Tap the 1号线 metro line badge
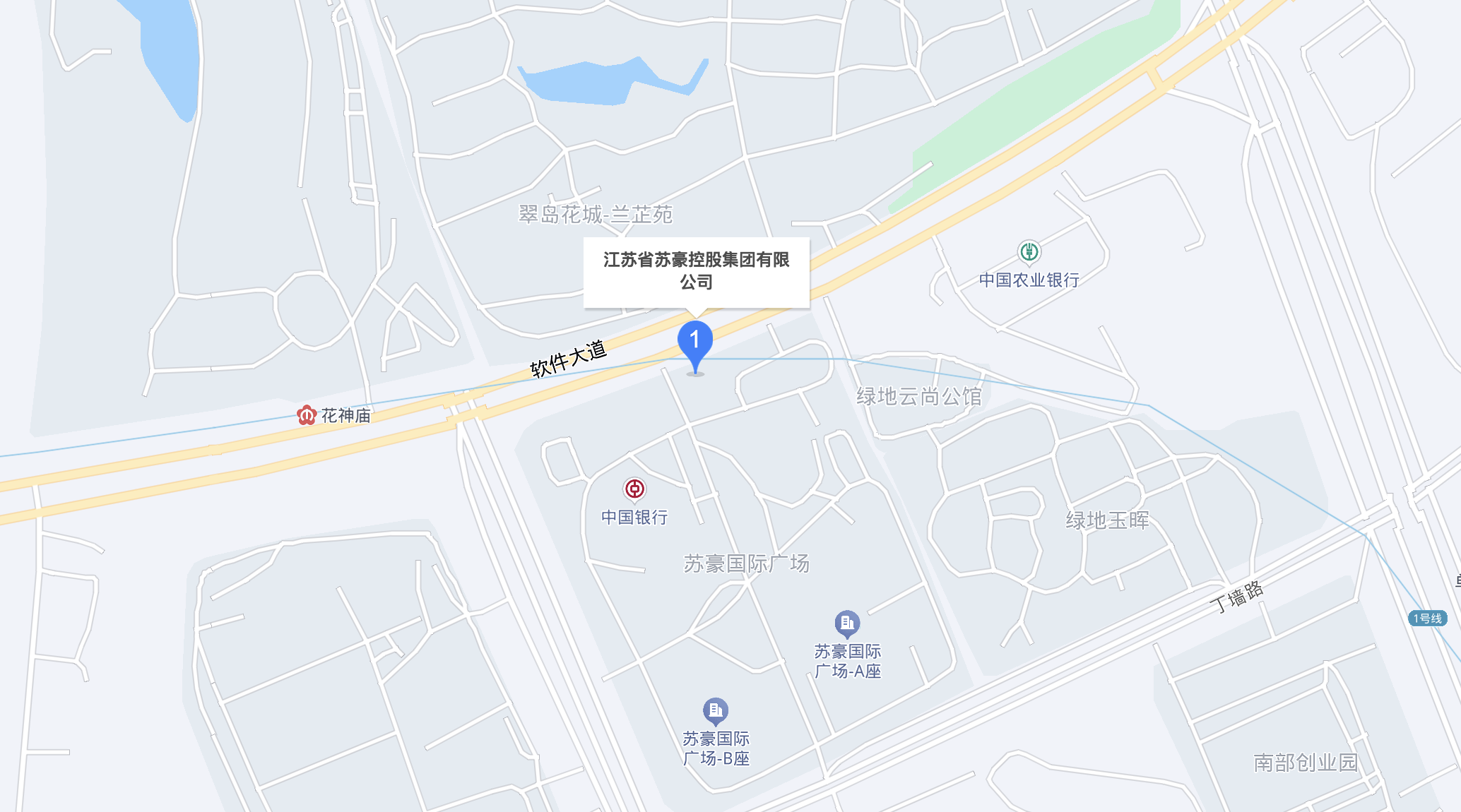The height and width of the screenshot is (812, 1461). 1427,619
